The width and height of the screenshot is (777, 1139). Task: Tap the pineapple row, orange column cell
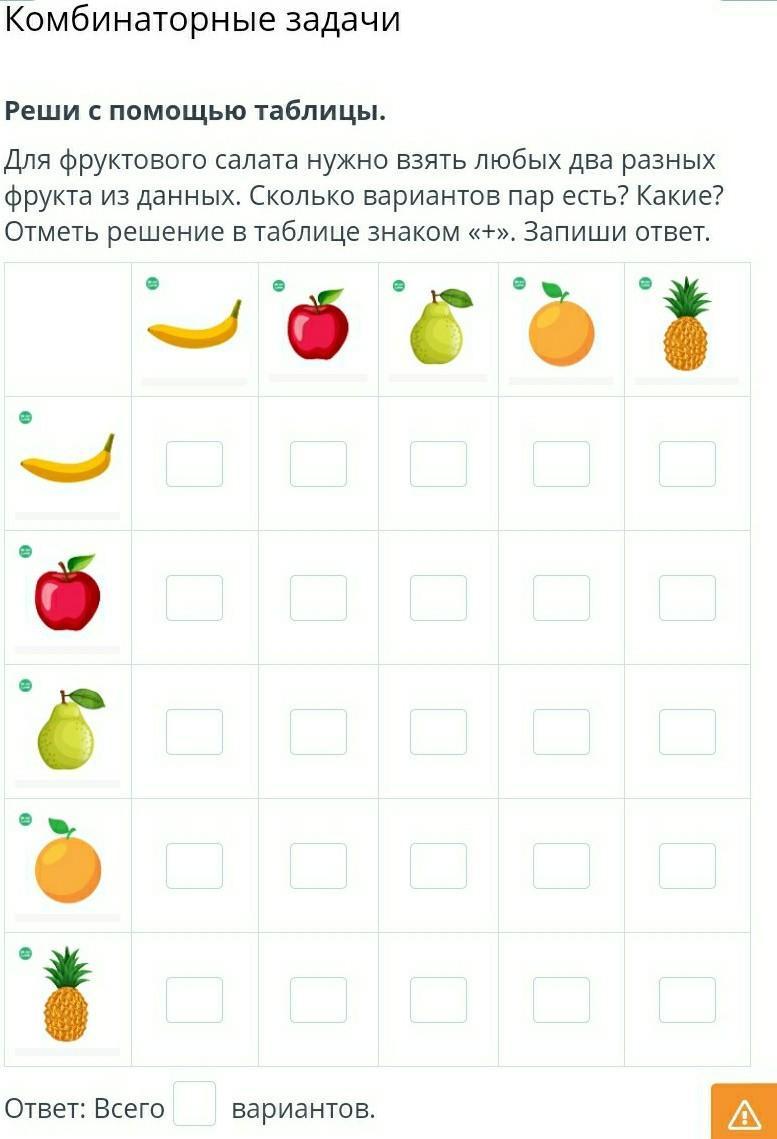561,1000
